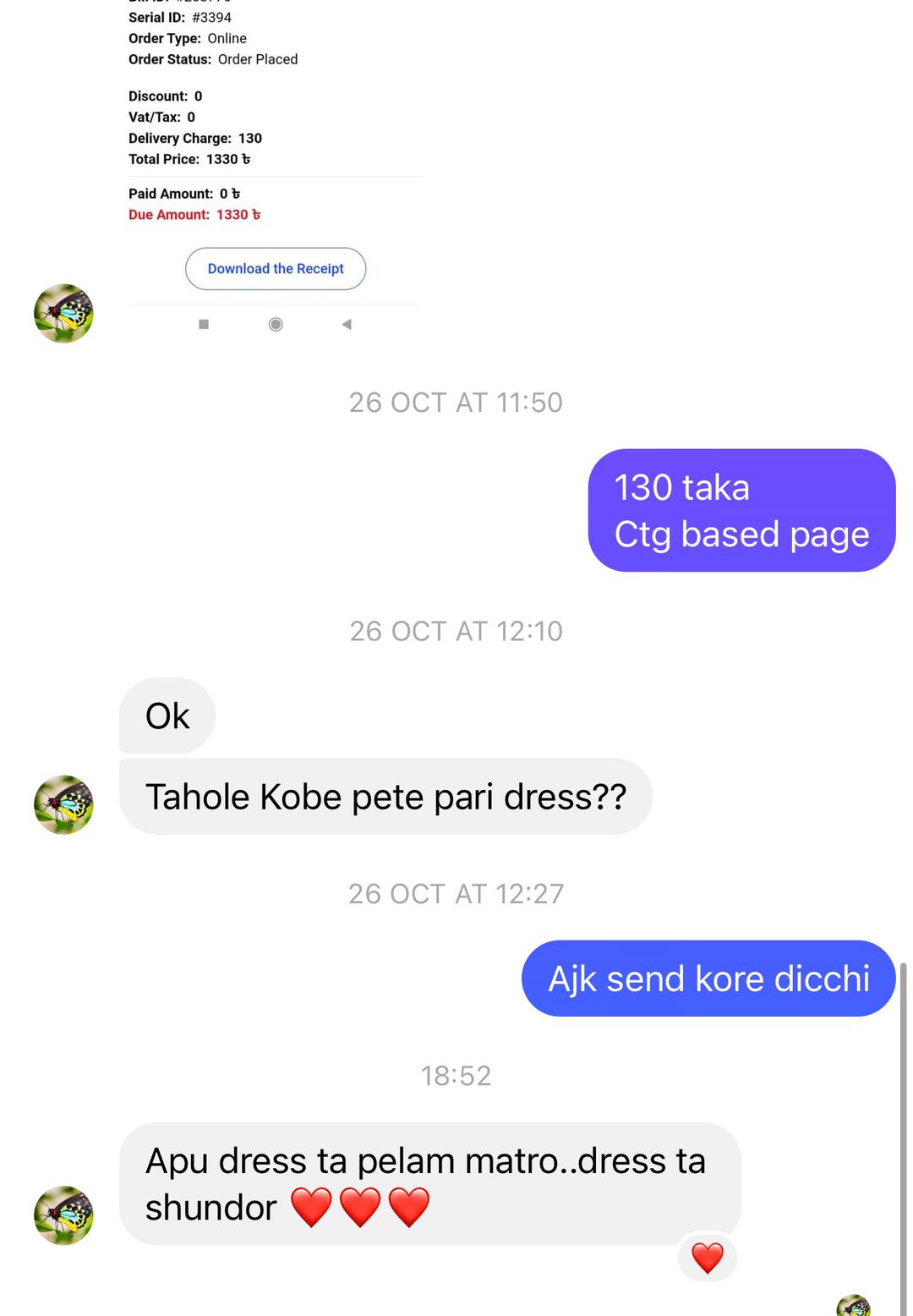Tap the '18:52' timestamp divider

(456, 1075)
